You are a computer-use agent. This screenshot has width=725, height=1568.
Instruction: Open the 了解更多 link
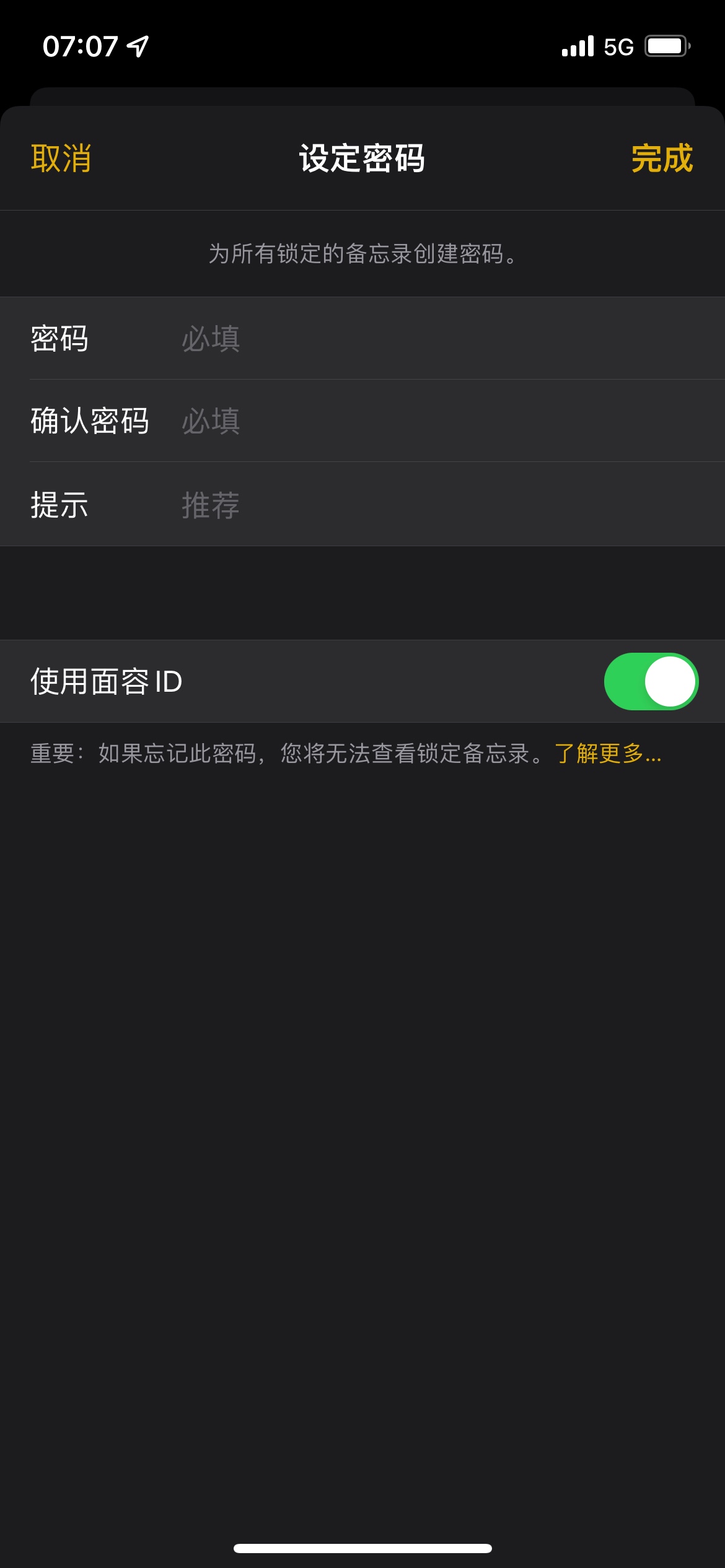pyautogui.click(x=608, y=754)
